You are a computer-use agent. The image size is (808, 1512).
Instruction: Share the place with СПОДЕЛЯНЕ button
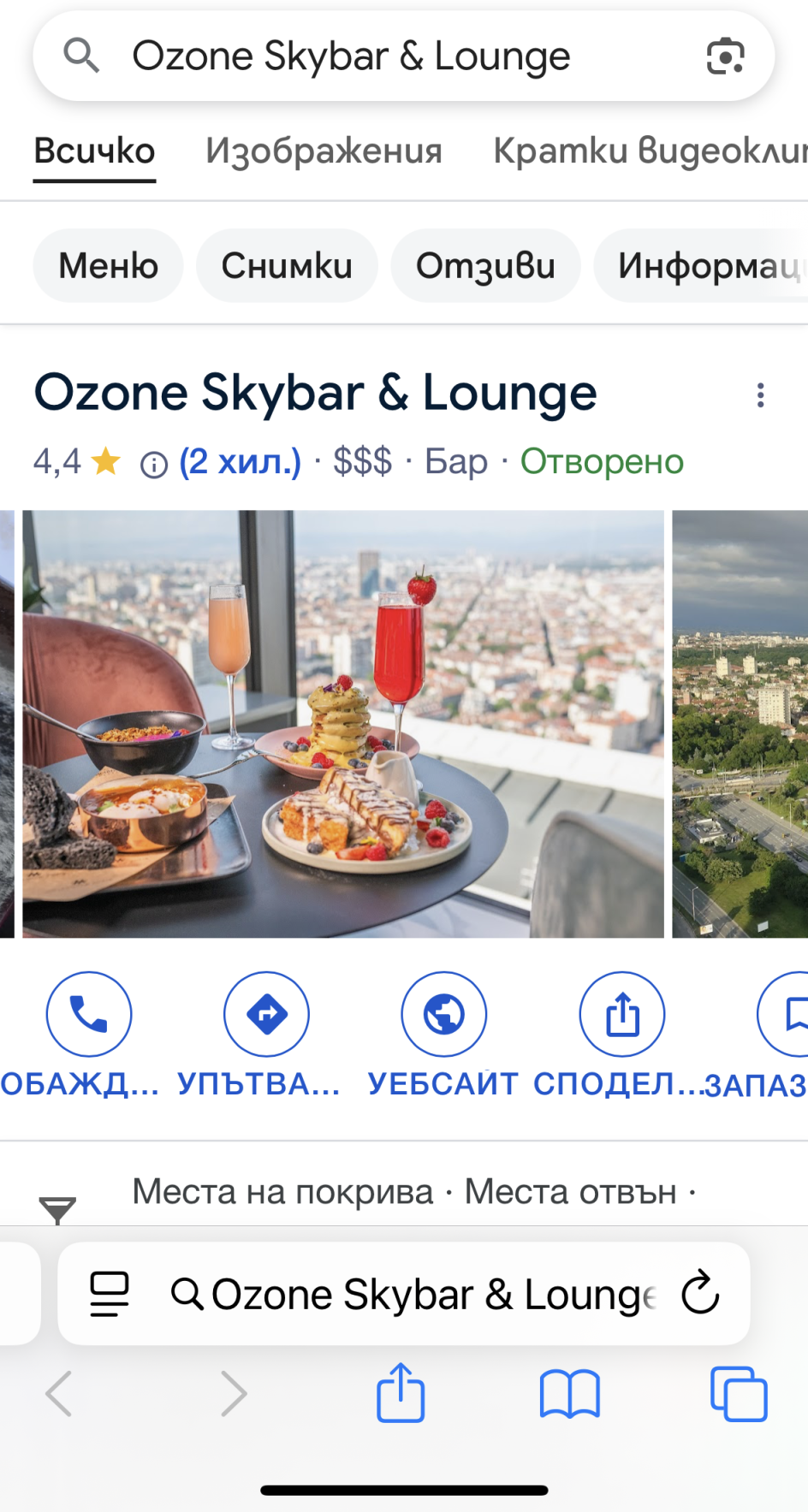622,1014
